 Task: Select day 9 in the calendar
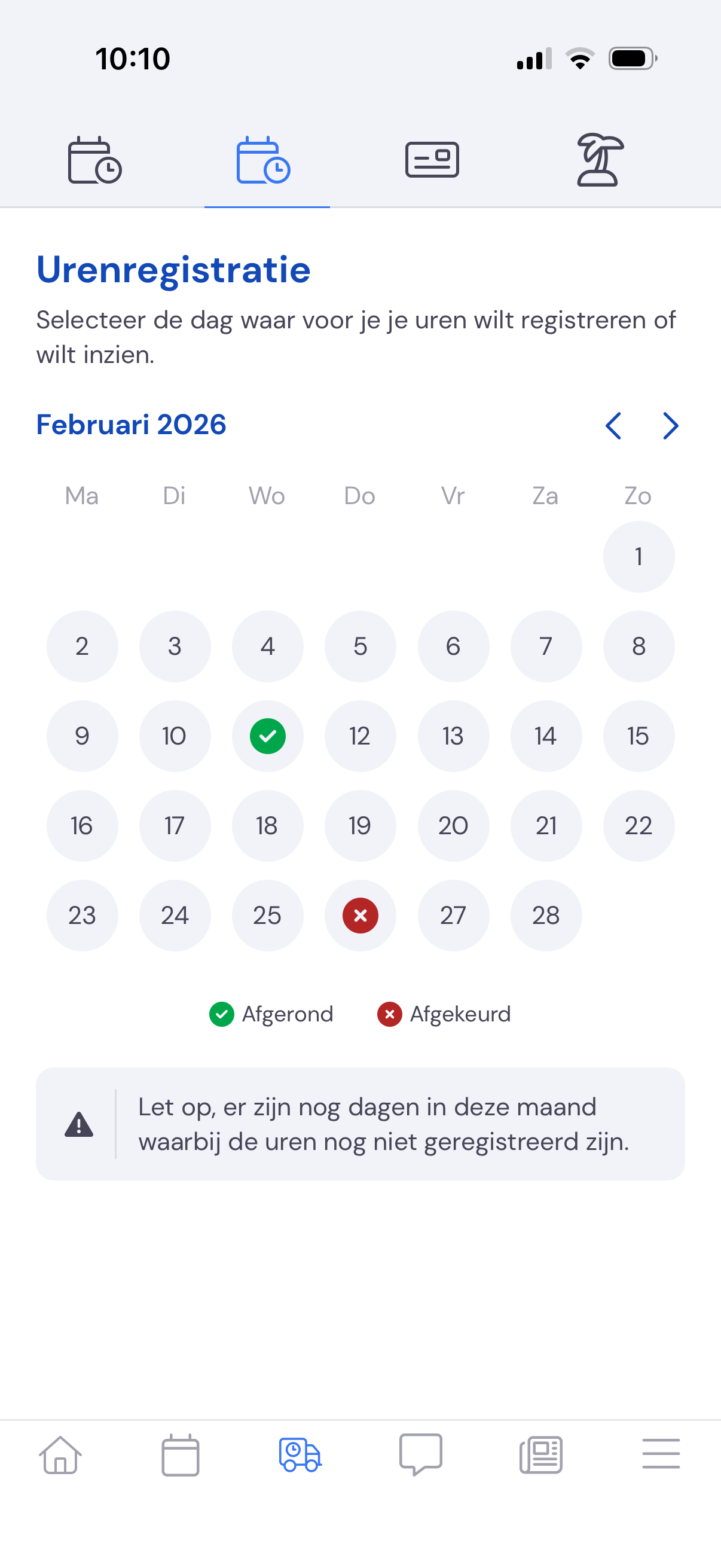click(82, 736)
